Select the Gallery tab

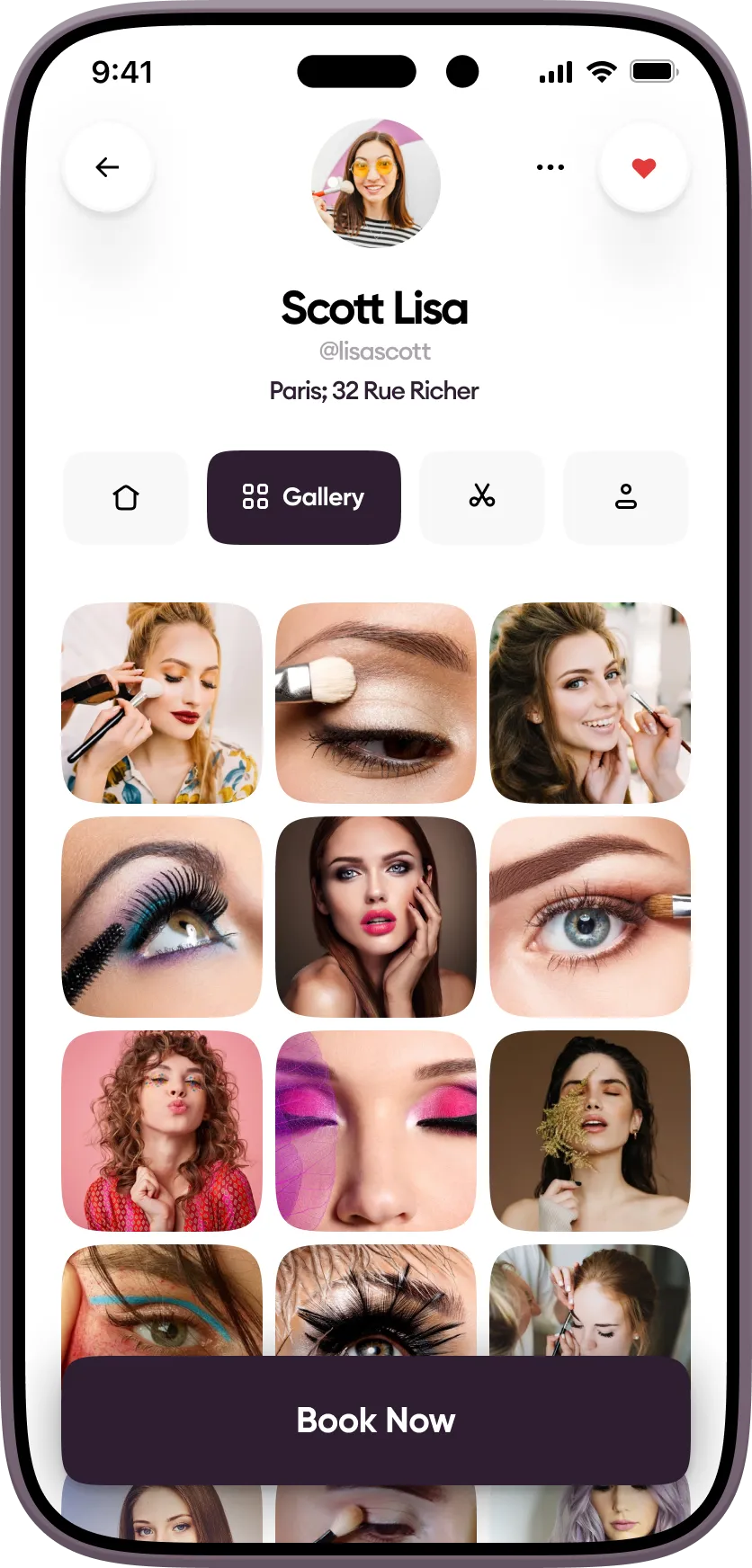303,497
